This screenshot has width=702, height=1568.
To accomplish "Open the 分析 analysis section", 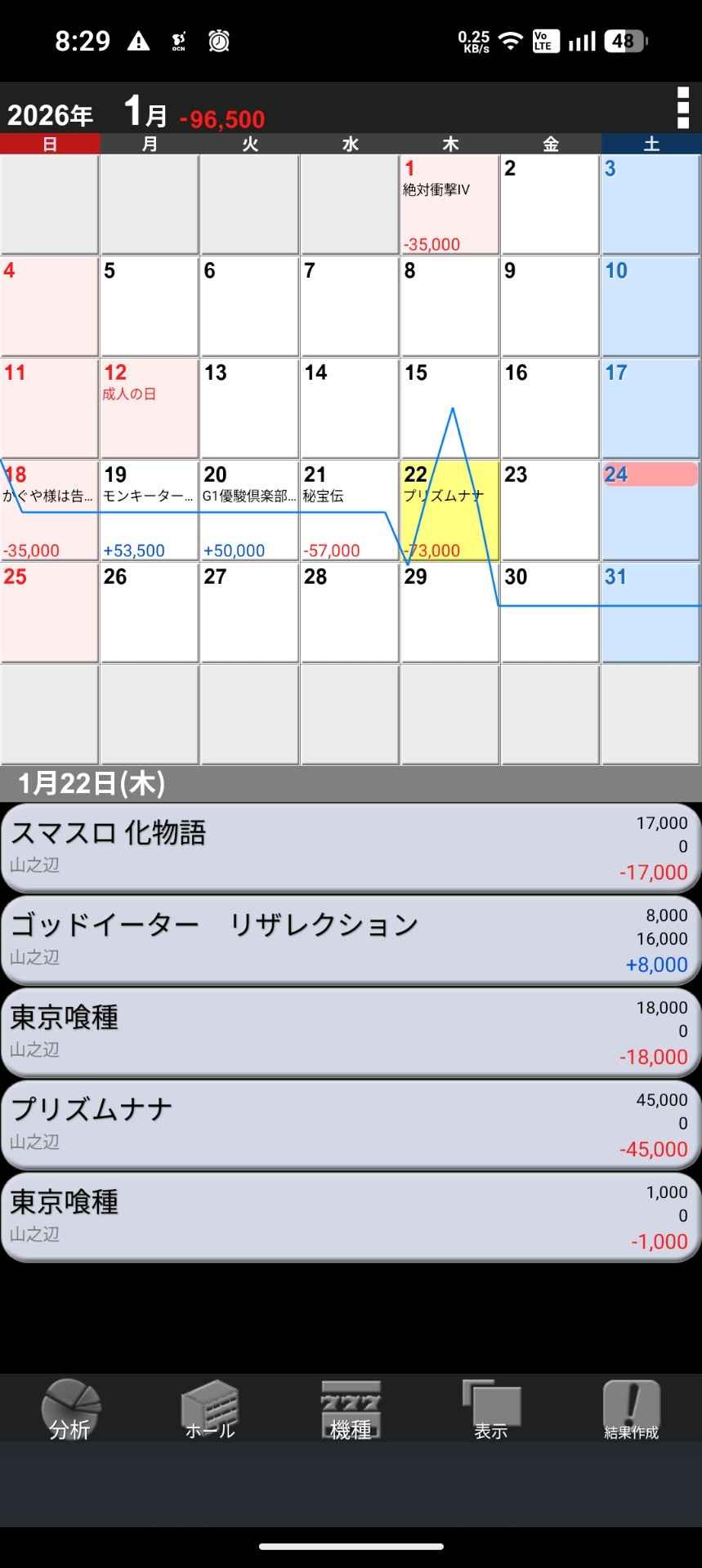I will 70,1410.
